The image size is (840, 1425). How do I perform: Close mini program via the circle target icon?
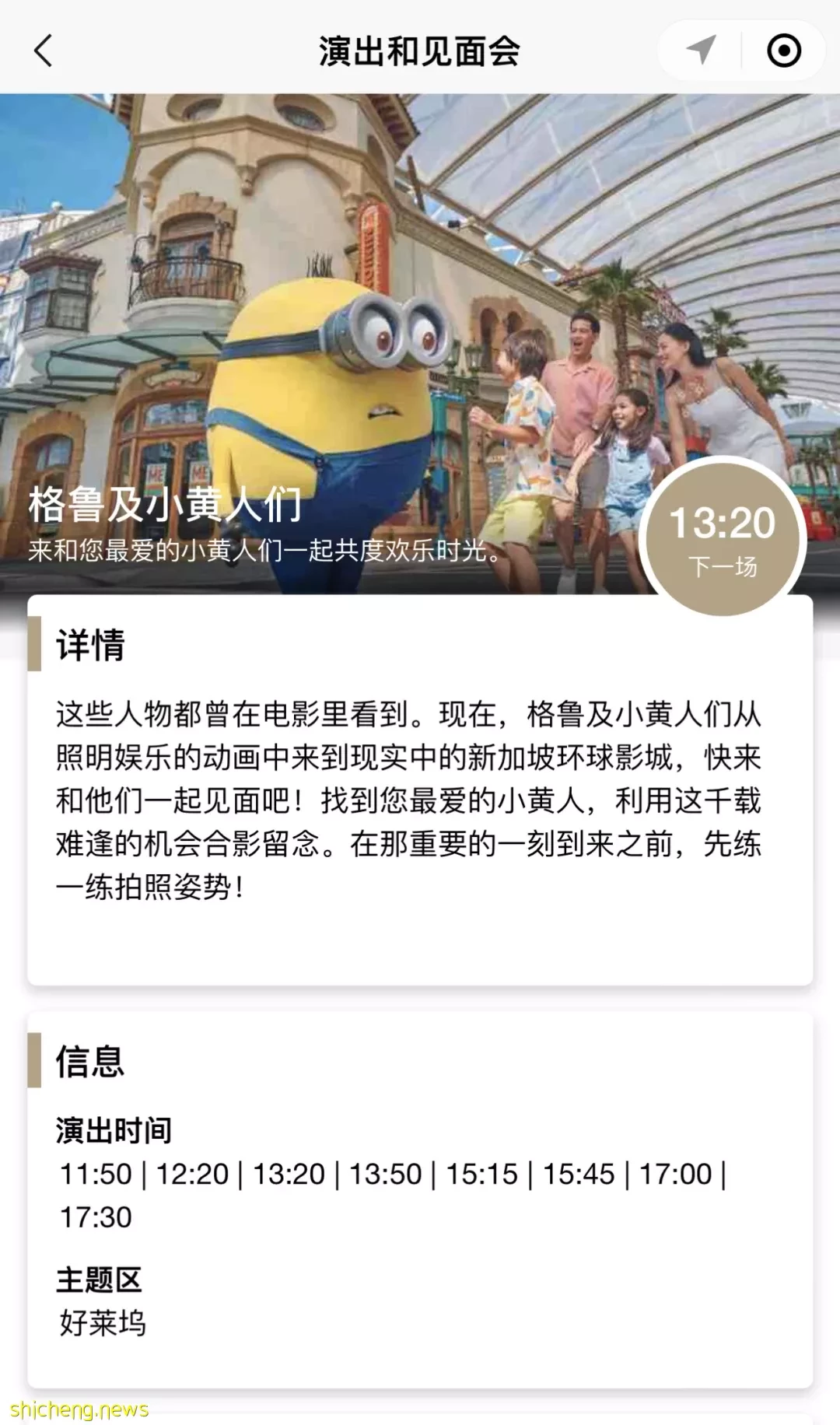coord(783,51)
